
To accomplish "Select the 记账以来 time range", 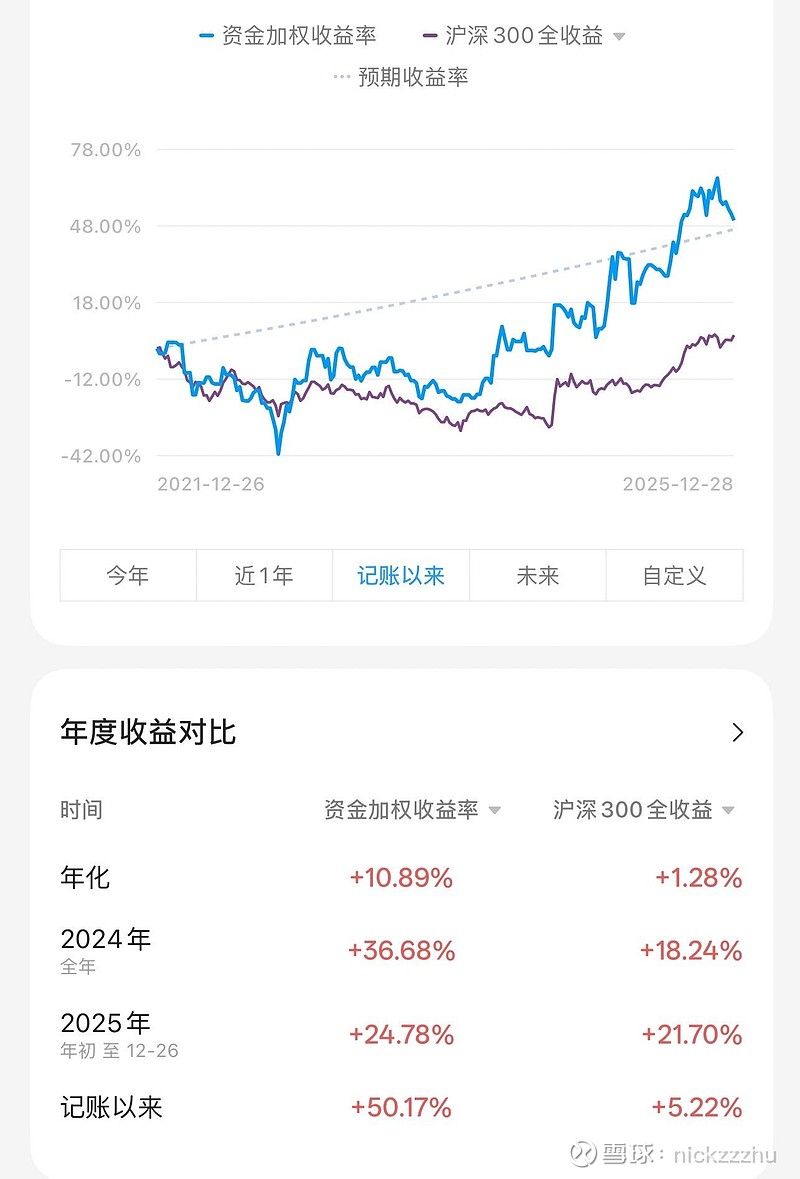I will [401, 575].
